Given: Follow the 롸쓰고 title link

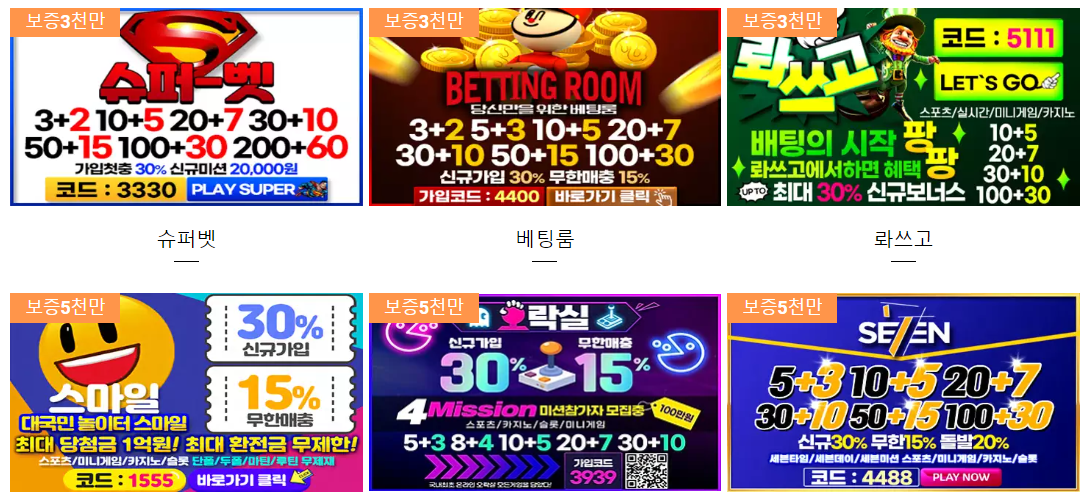Looking at the screenshot, I should [903, 239].
